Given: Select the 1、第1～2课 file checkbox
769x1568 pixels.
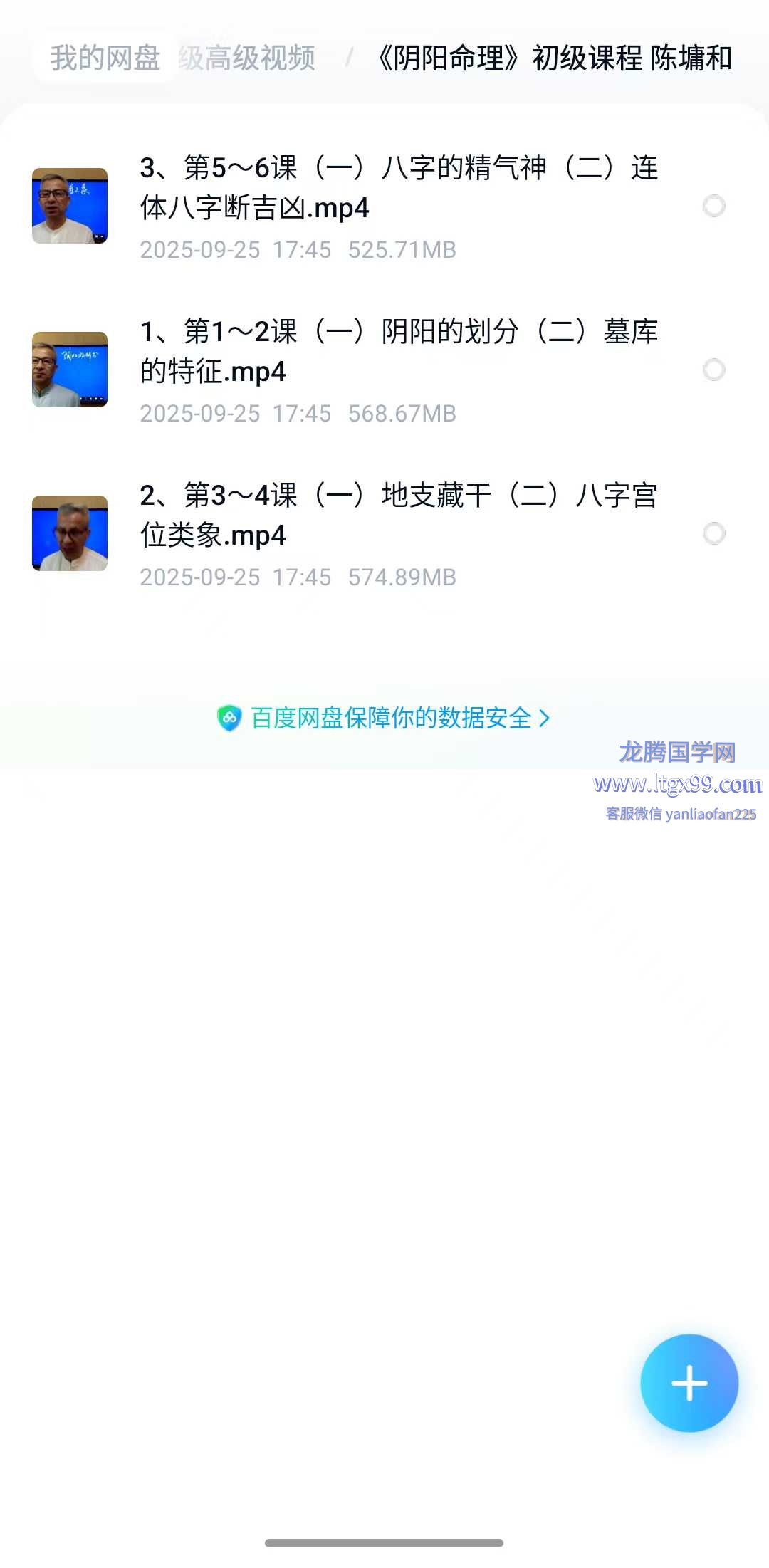Looking at the screenshot, I should [713, 370].
